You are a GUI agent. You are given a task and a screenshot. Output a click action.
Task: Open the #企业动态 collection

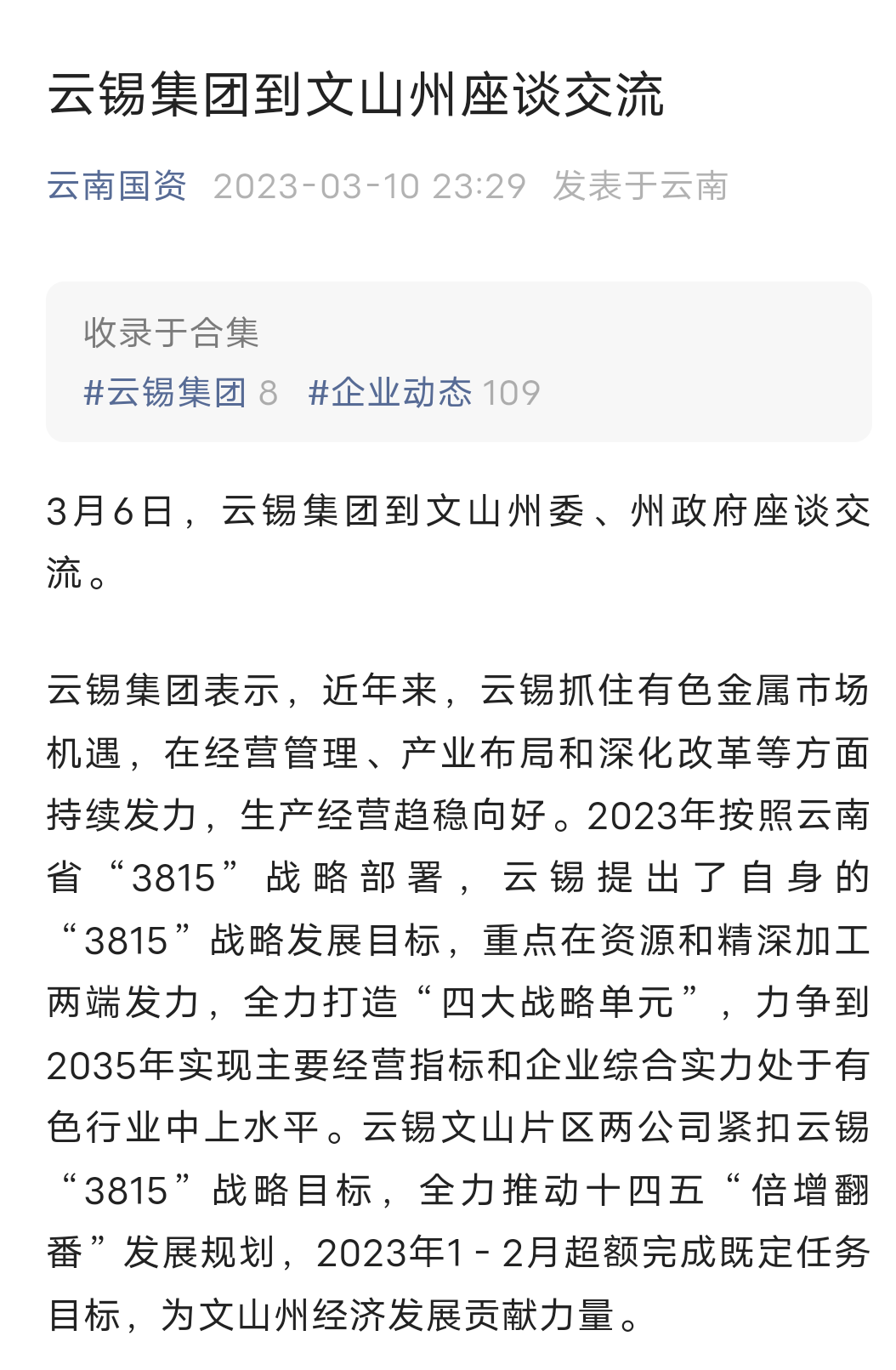tap(390, 393)
